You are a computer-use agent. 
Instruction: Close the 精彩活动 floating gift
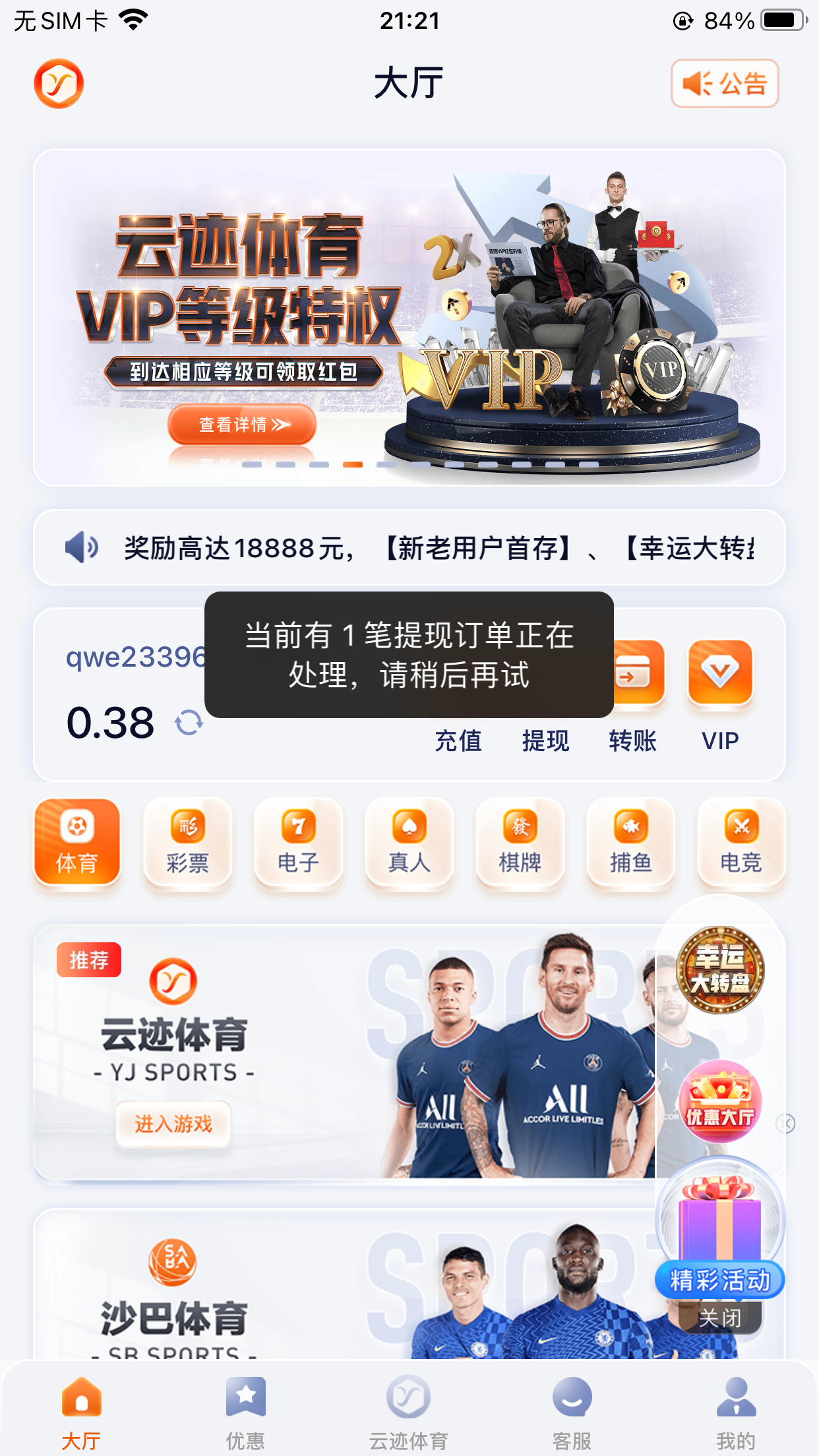(720, 1318)
